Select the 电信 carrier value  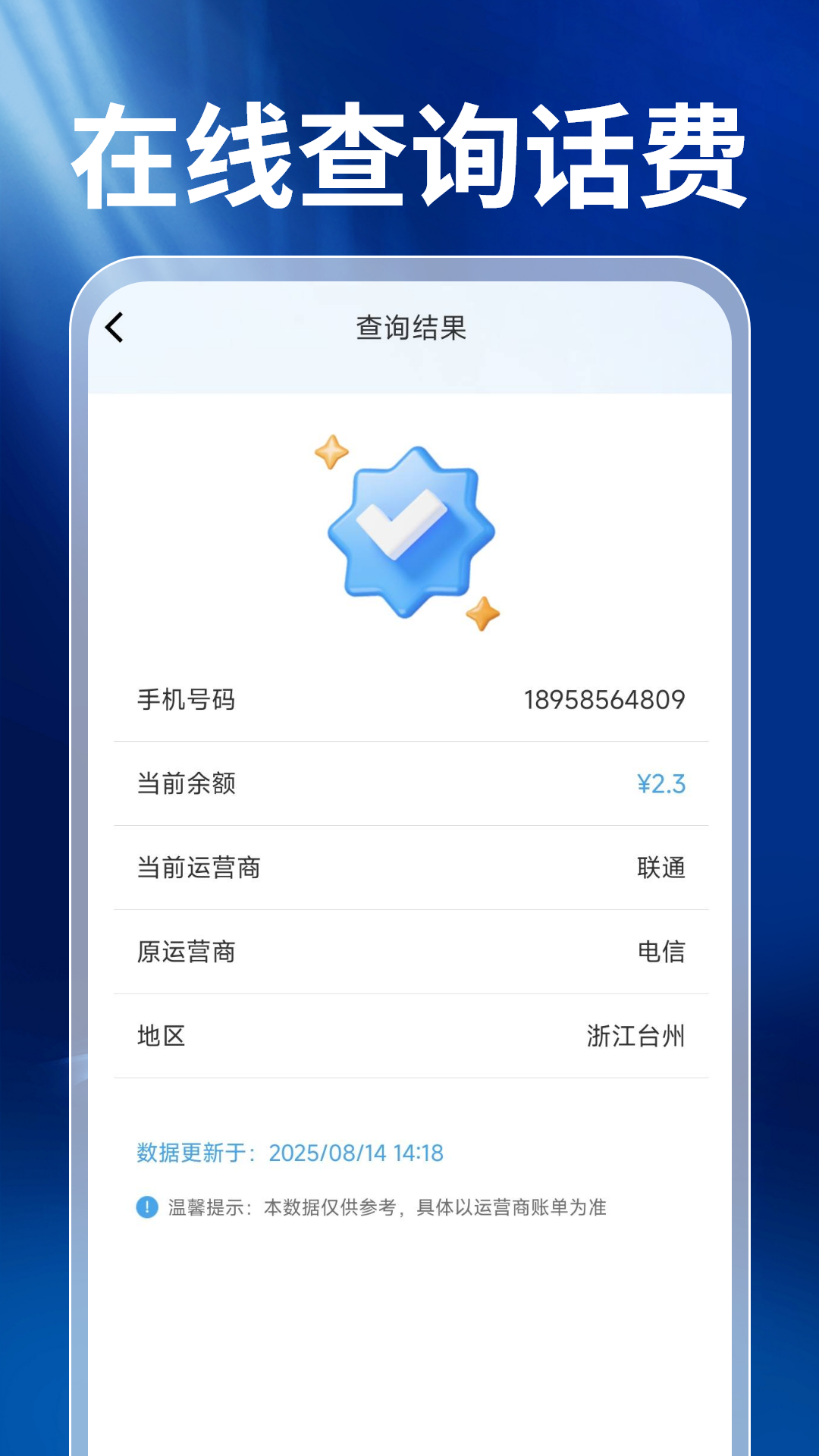661,952
